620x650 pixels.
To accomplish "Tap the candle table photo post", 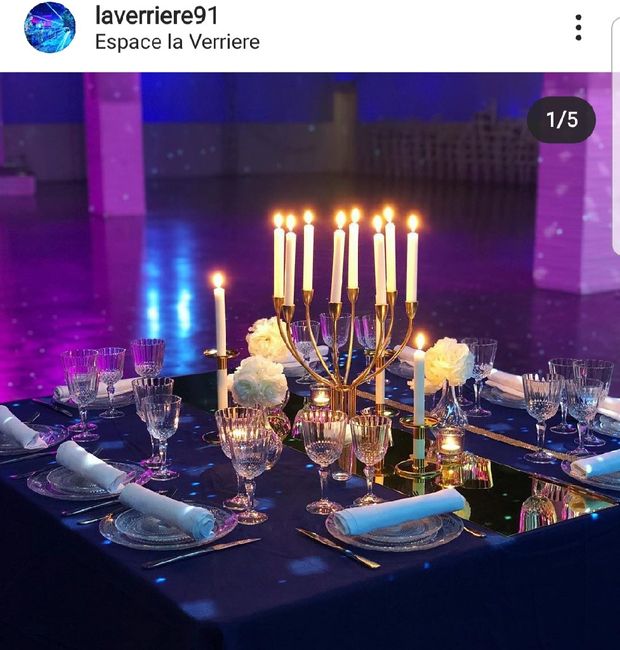I will [x=310, y=360].
